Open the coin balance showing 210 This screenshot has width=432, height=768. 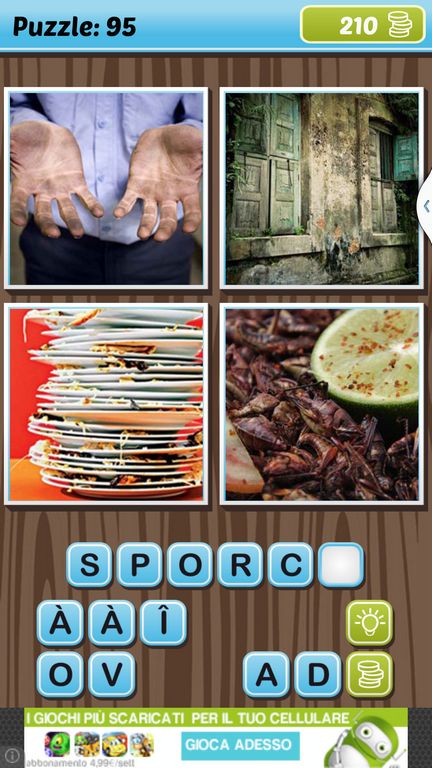362,24
